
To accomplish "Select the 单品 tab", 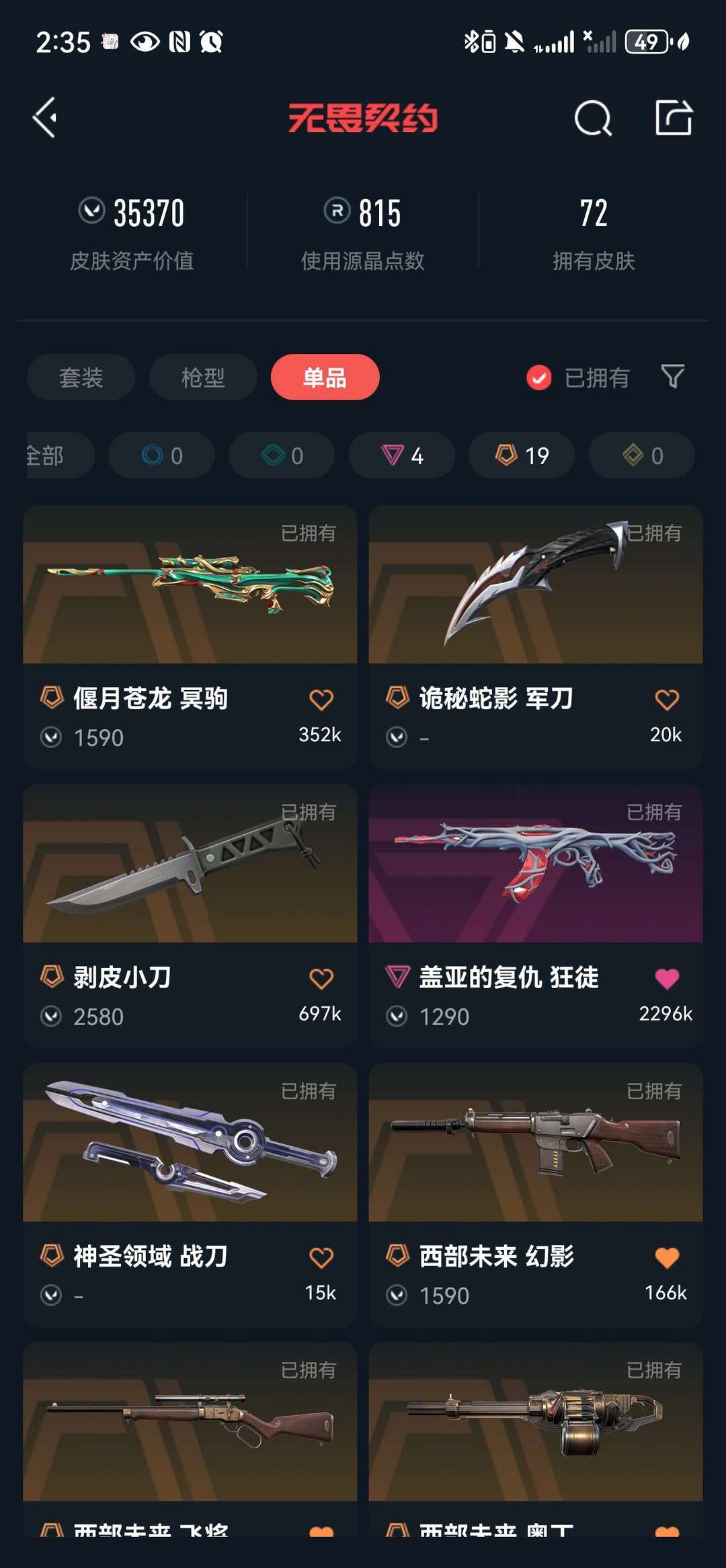I will pos(325,377).
